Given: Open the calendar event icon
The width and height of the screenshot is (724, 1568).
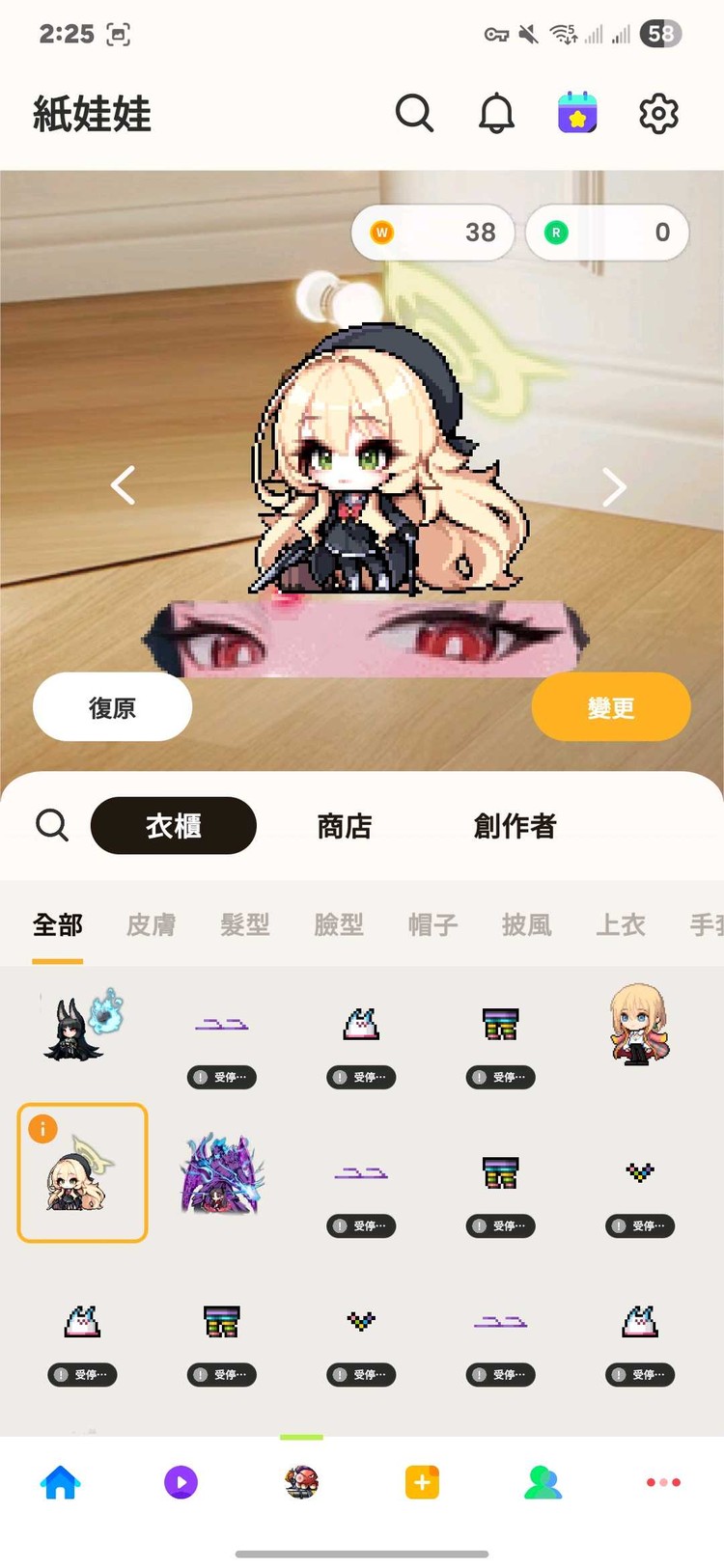Looking at the screenshot, I should 577,113.
